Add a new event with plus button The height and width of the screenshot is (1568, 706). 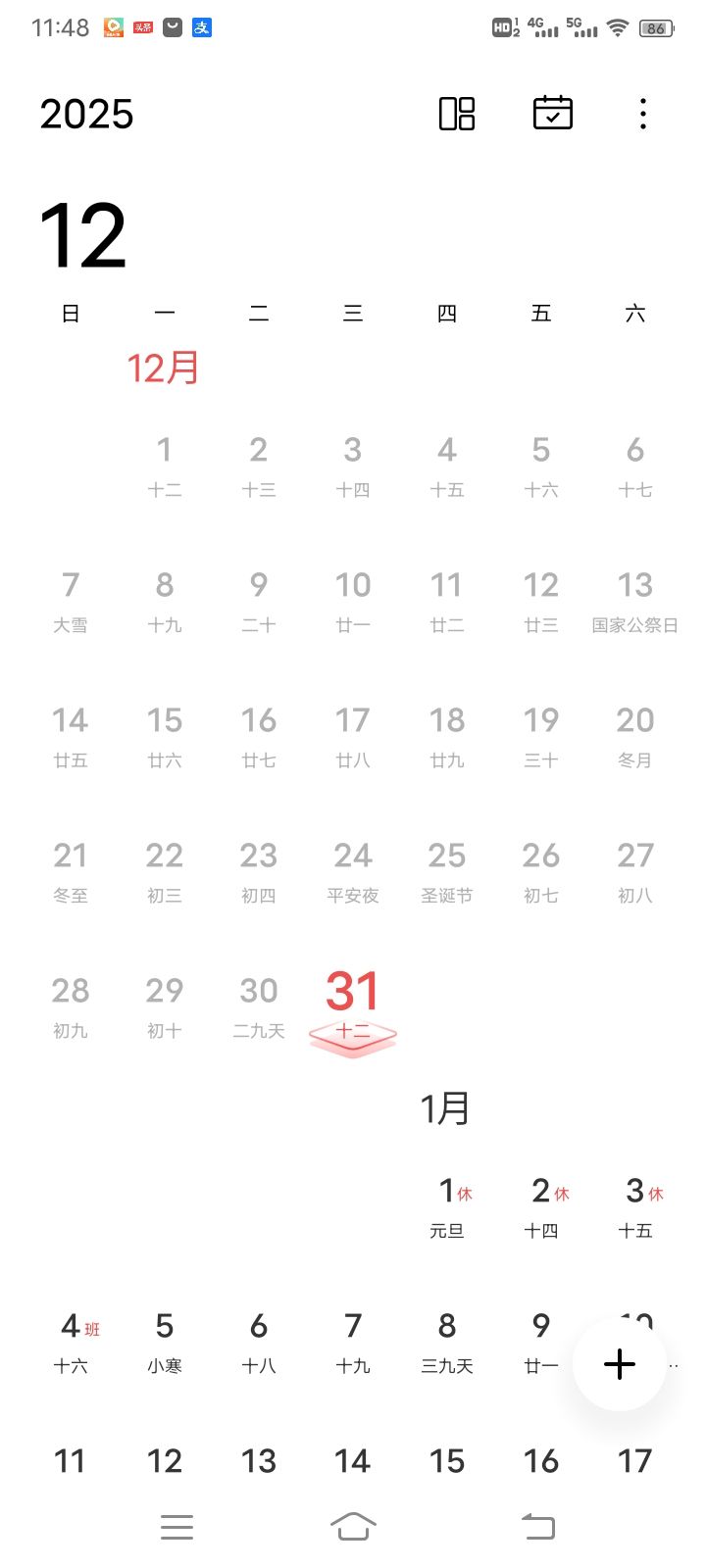[x=619, y=1364]
